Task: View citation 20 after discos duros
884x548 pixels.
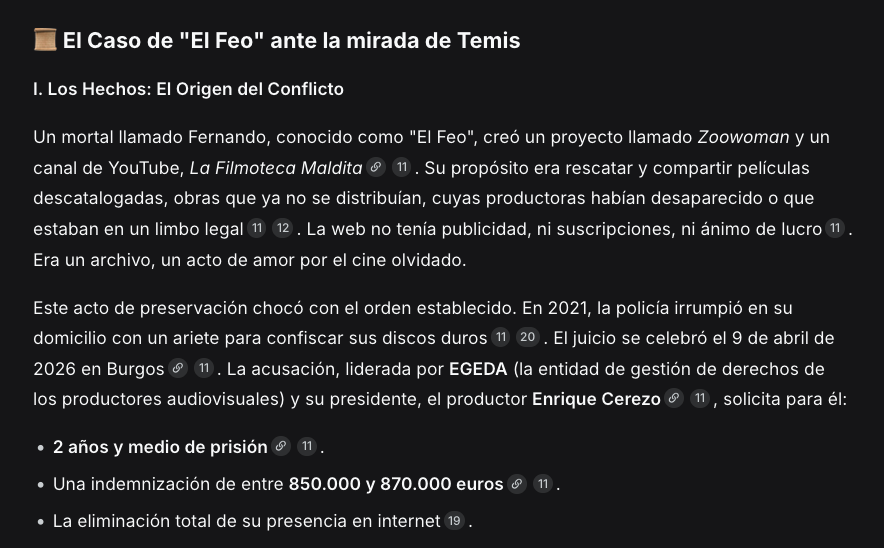Action: point(527,337)
